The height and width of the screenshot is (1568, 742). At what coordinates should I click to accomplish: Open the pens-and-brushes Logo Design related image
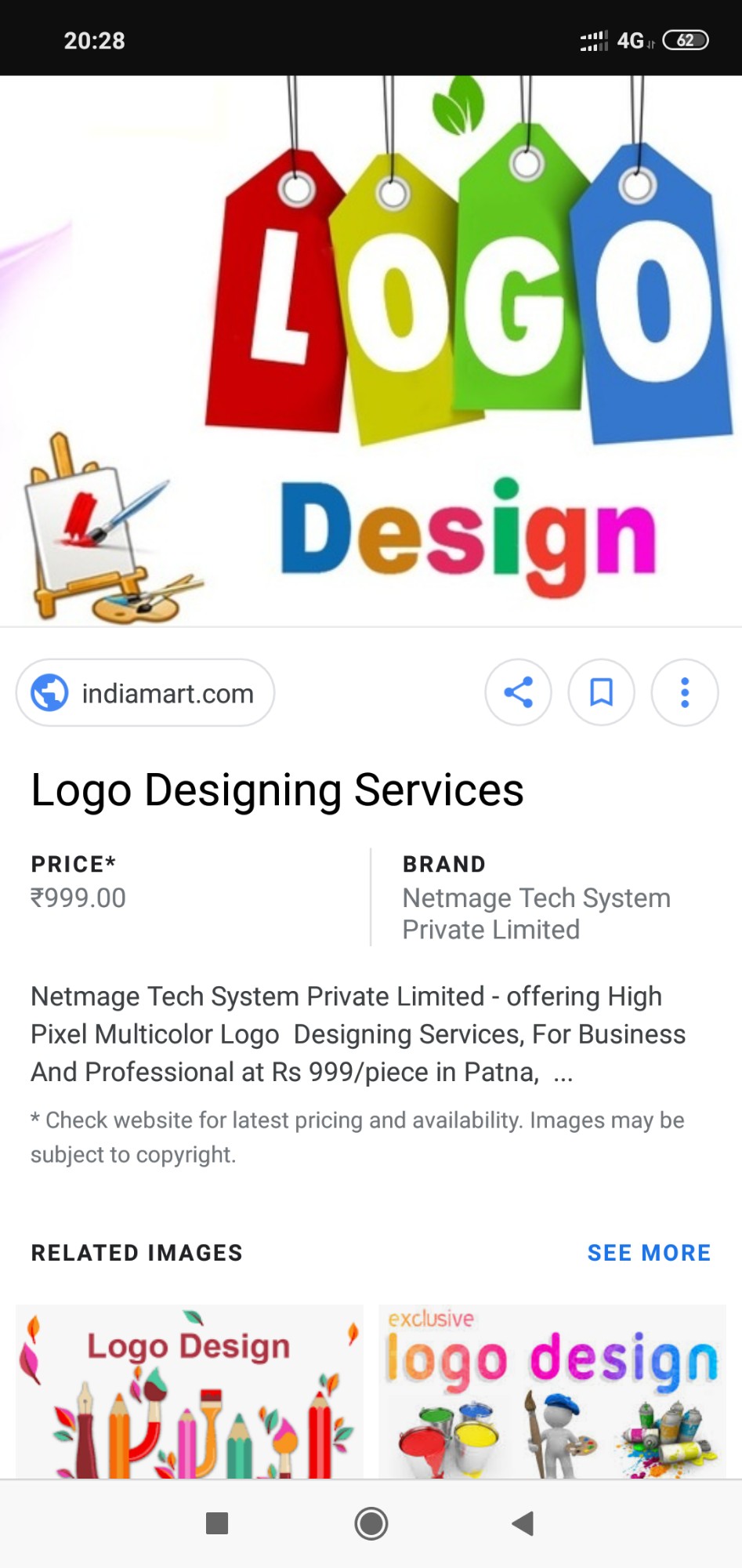point(190,1392)
